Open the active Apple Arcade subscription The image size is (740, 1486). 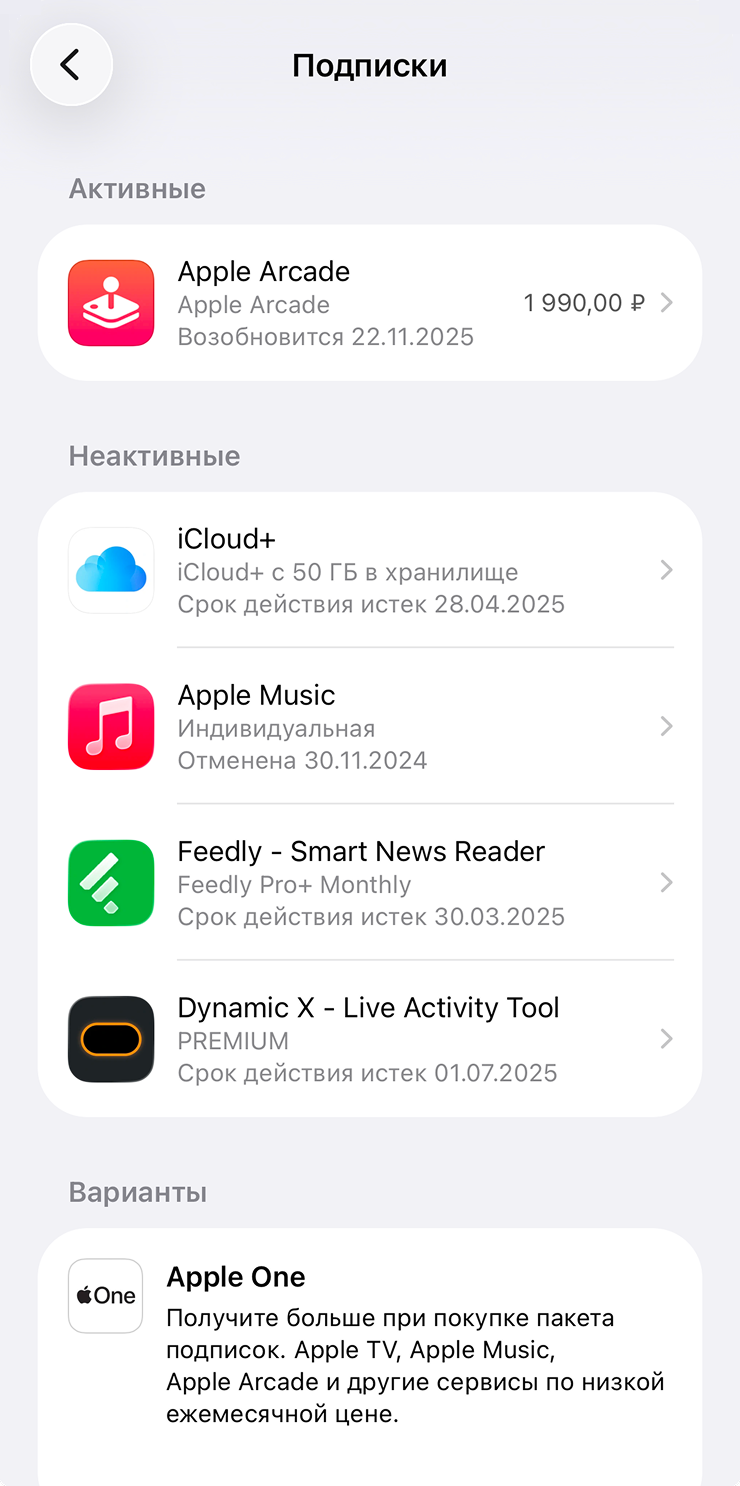click(x=369, y=303)
